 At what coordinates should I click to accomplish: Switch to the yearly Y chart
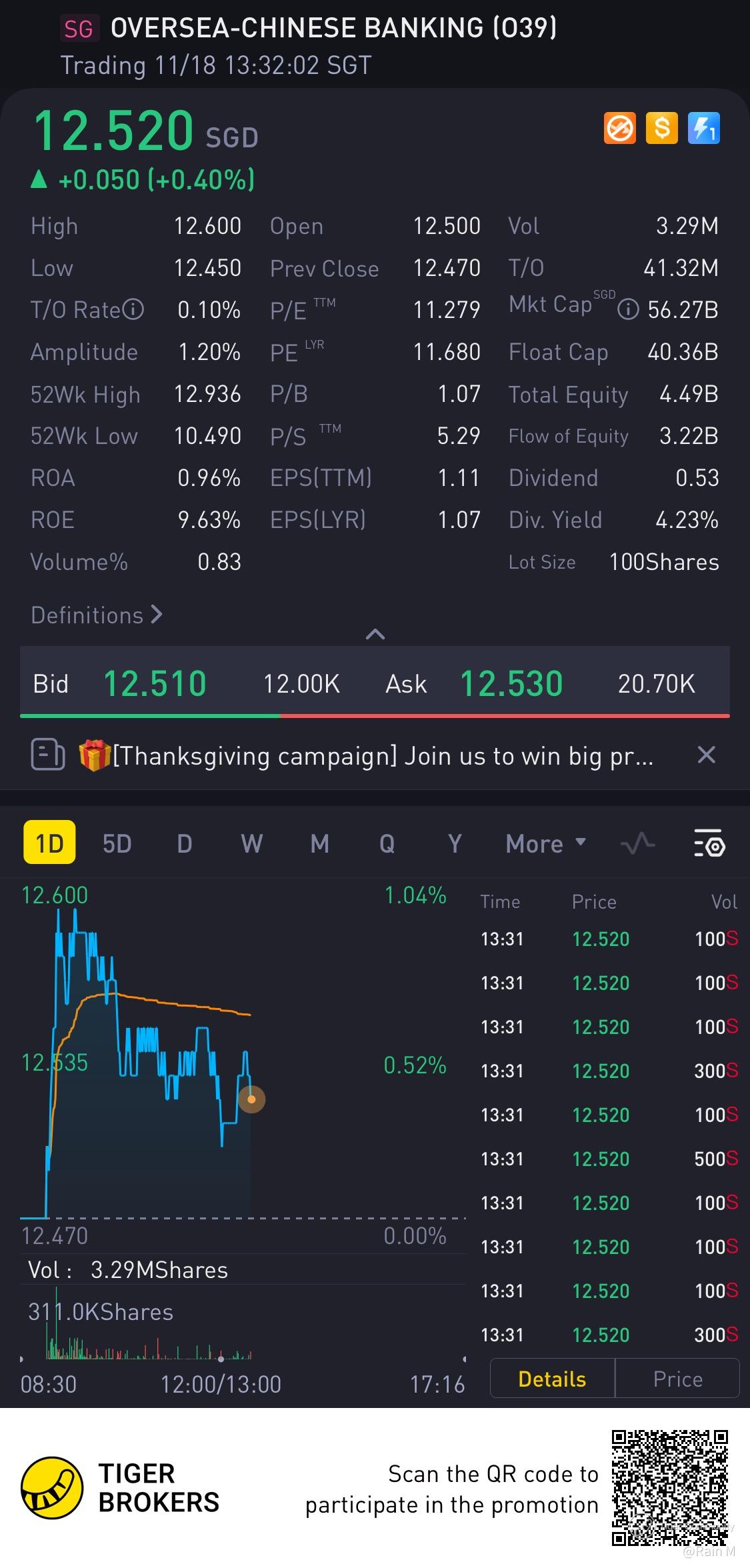point(455,844)
